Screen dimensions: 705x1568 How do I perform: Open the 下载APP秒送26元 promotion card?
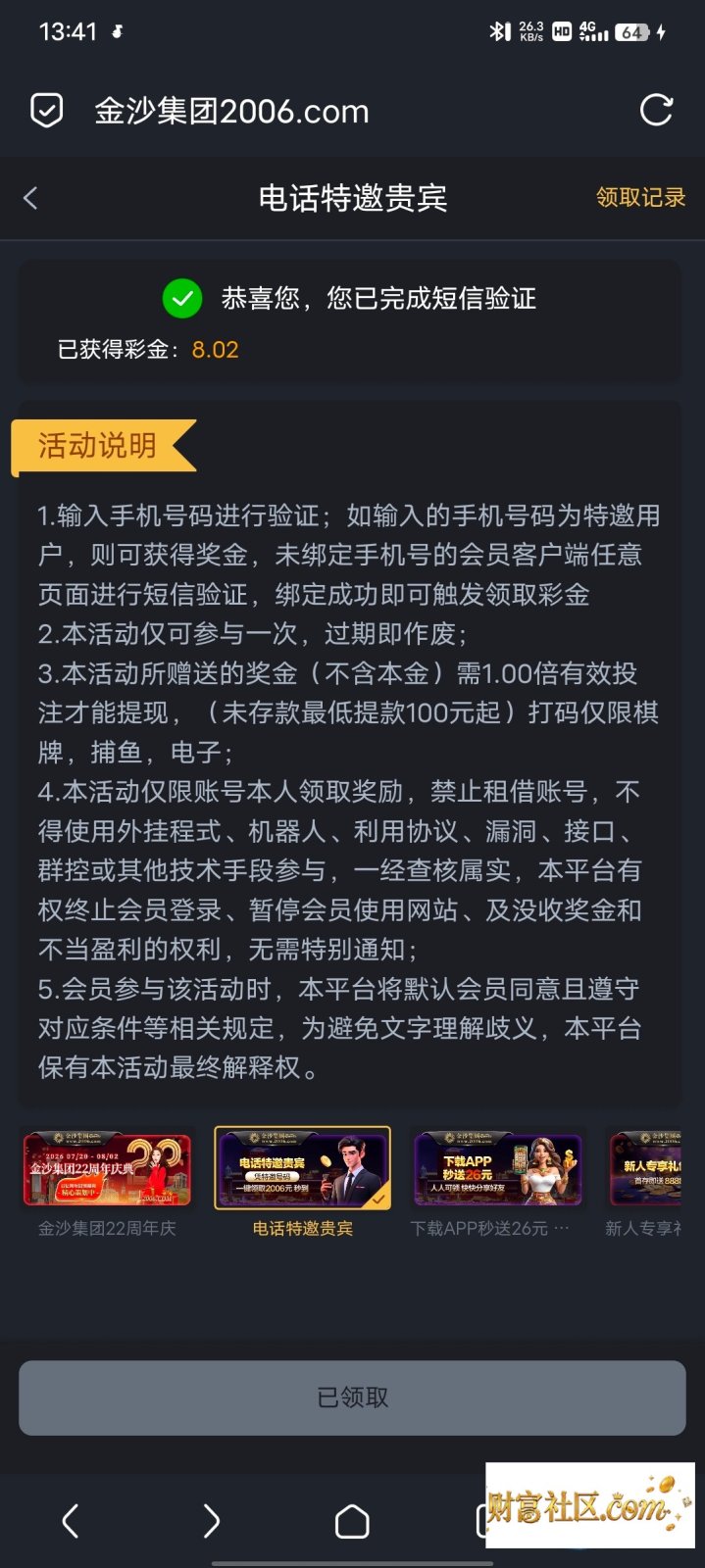498,1184
